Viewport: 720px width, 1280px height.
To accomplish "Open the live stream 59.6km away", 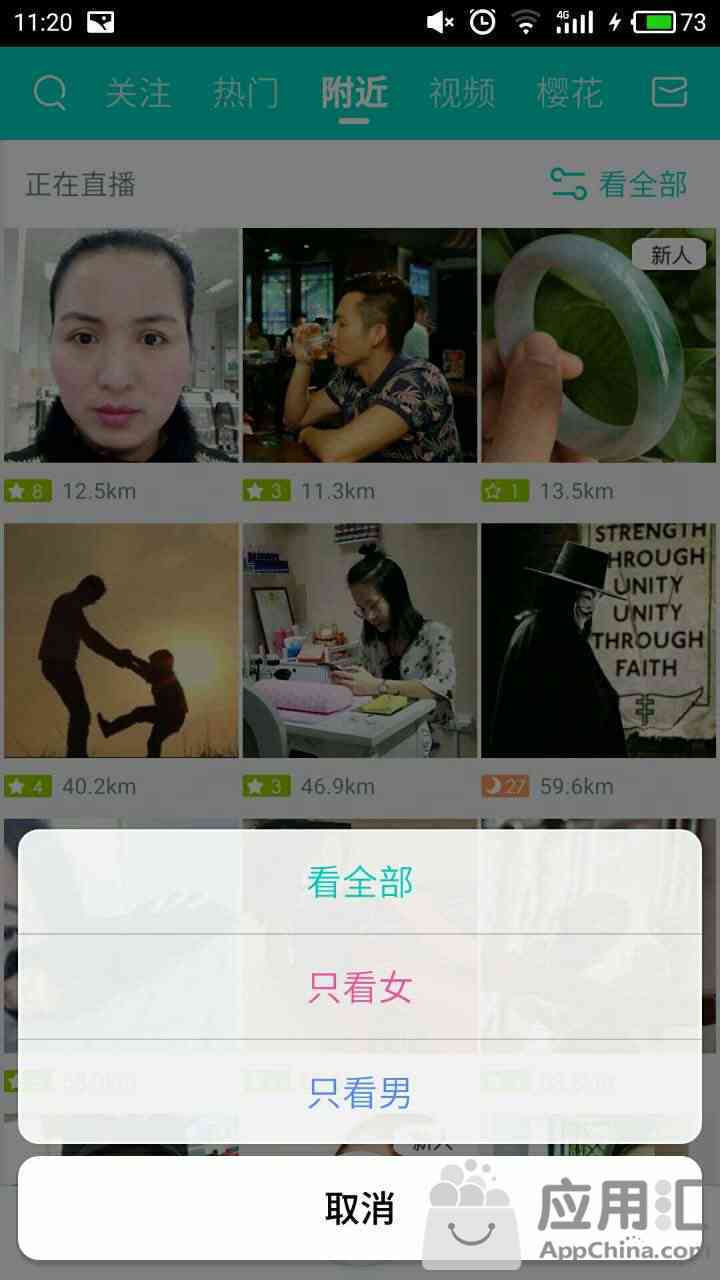I will 598,640.
